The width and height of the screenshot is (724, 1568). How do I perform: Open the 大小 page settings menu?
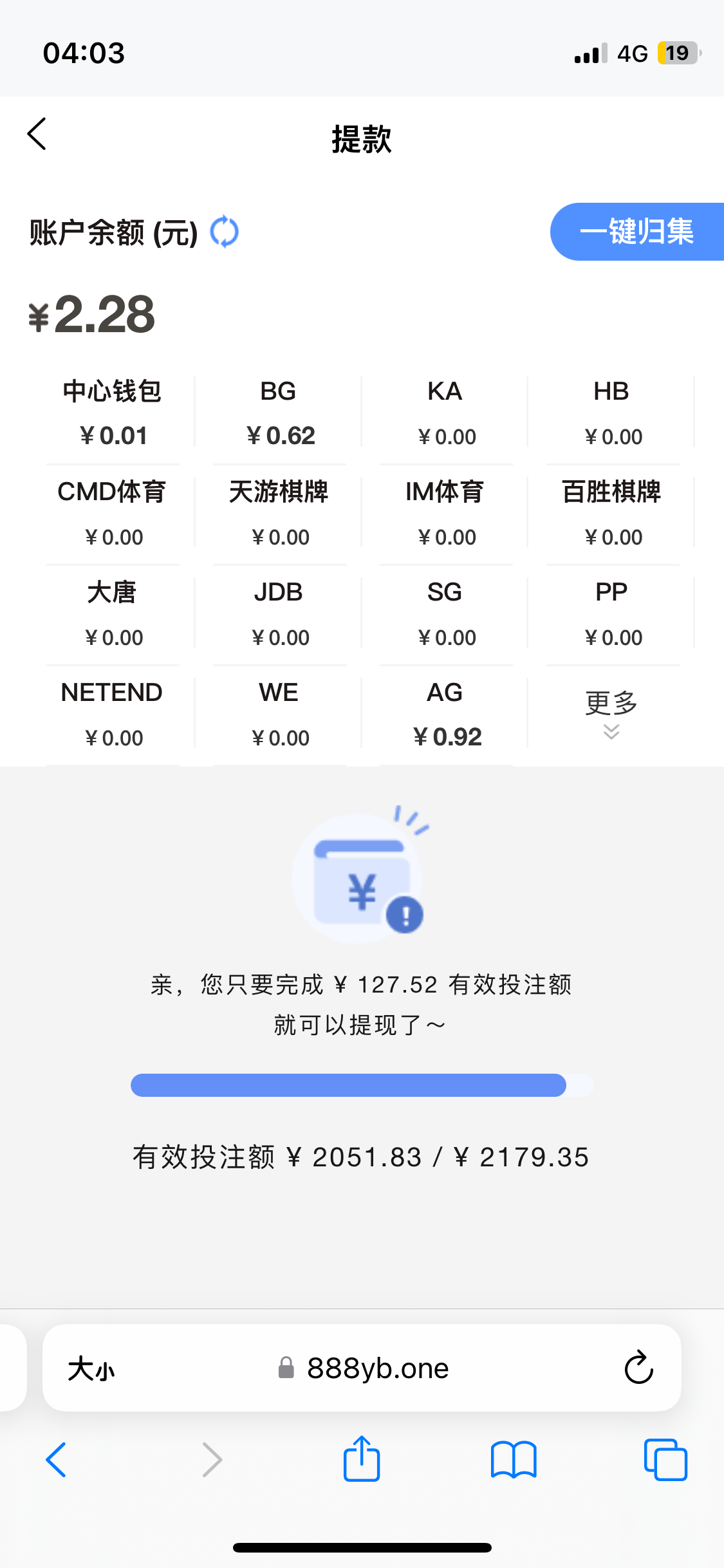91,1368
